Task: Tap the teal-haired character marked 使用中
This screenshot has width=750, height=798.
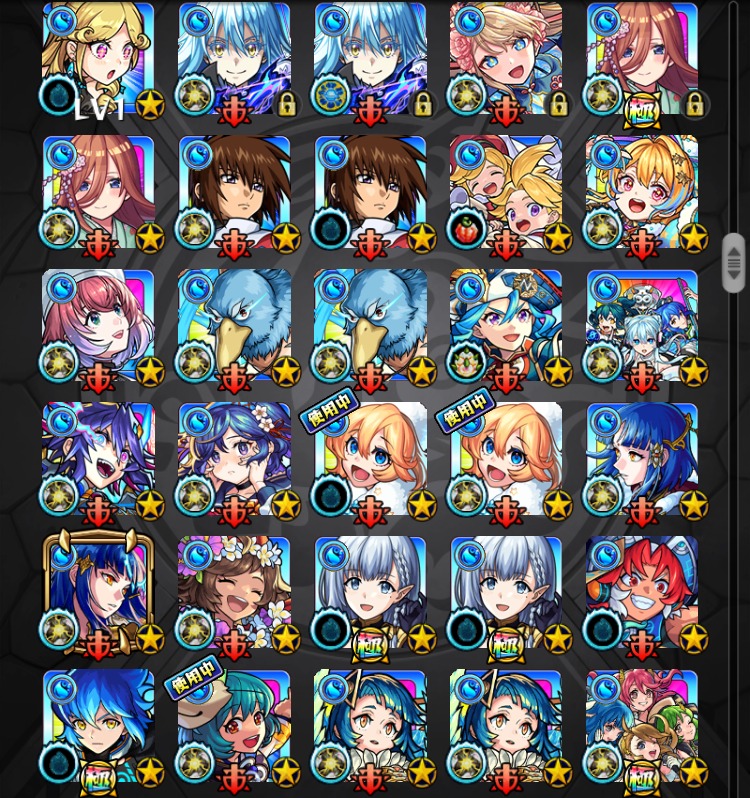Action: [x=234, y=726]
